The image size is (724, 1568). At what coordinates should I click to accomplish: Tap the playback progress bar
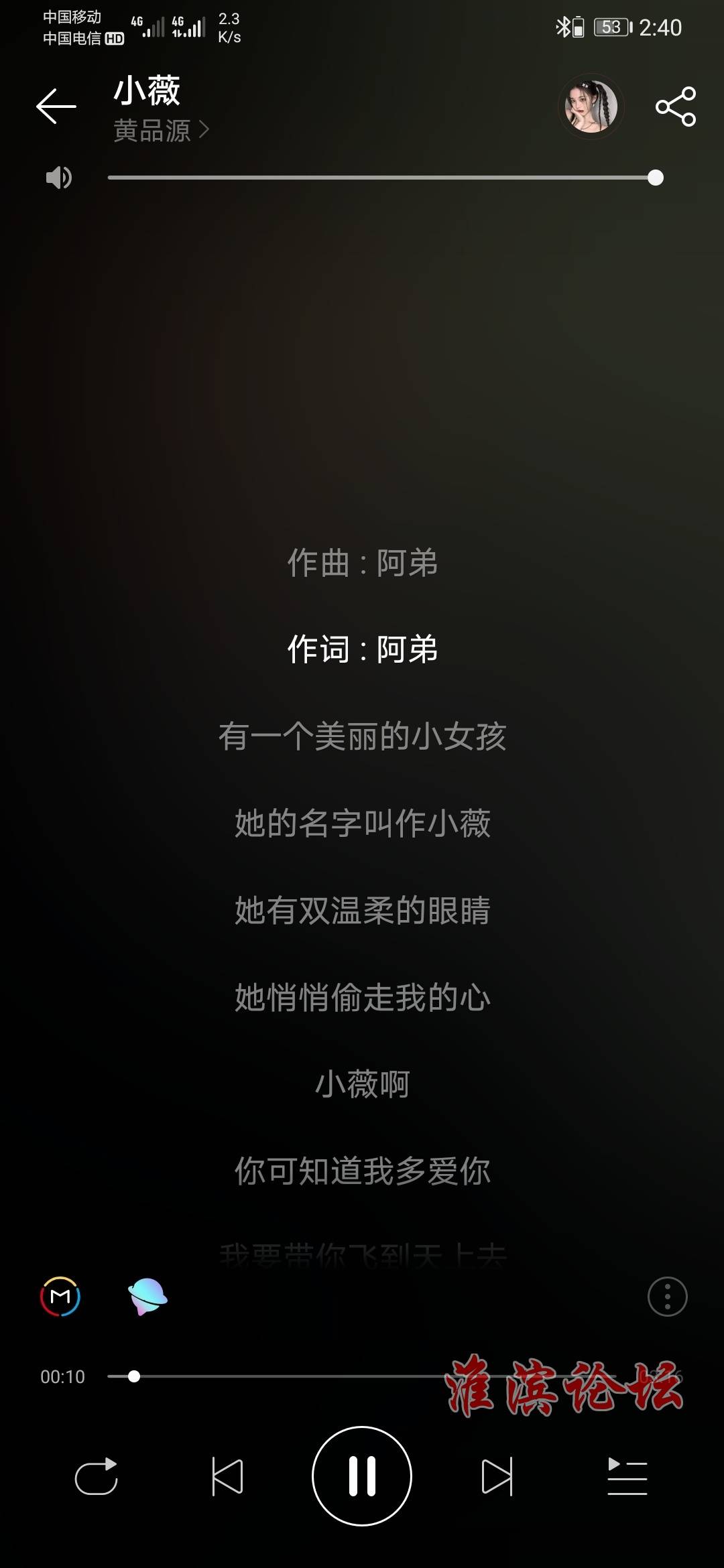point(302,1377)
